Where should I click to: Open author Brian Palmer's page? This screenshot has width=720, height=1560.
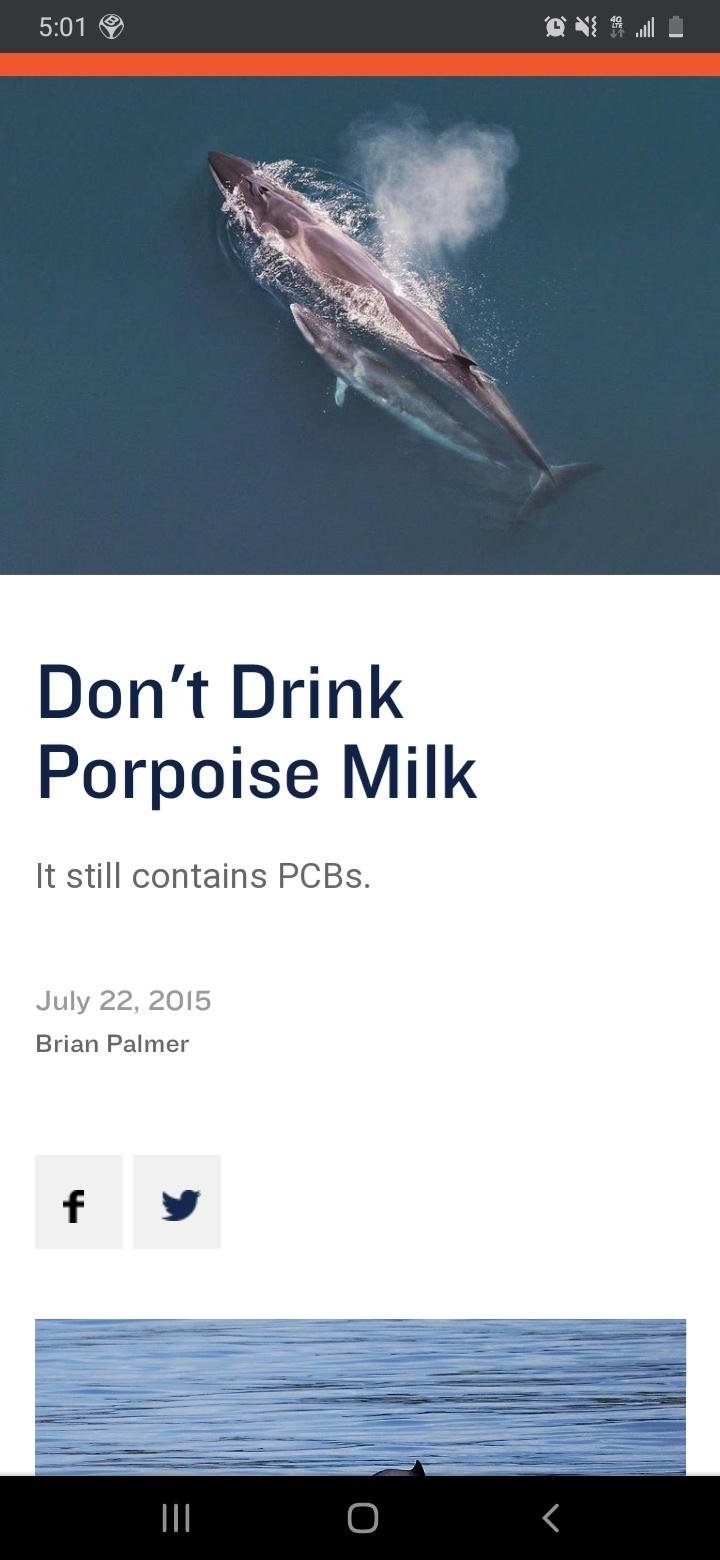[x=112, y=1044]
